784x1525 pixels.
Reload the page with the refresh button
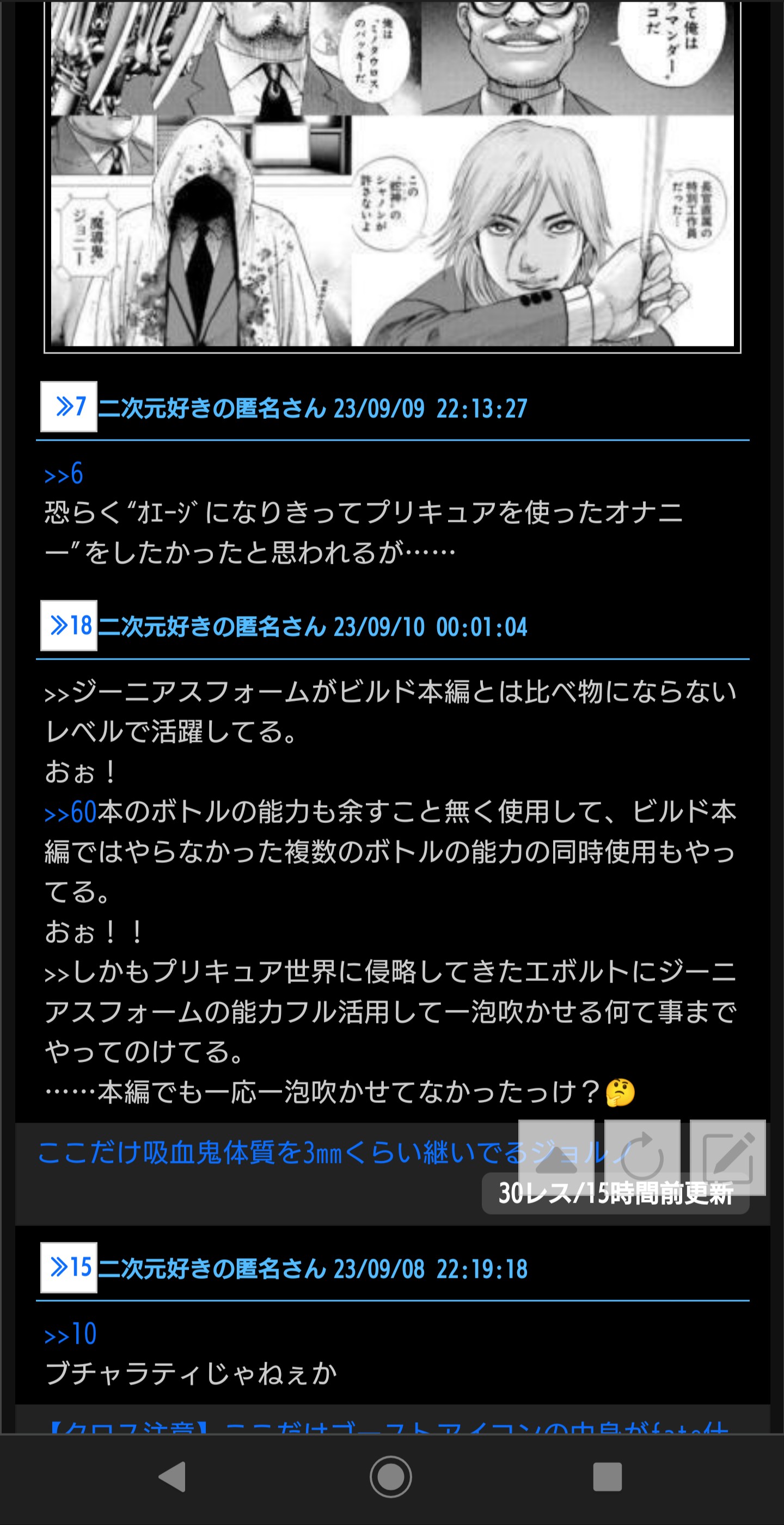[642, 1157]
